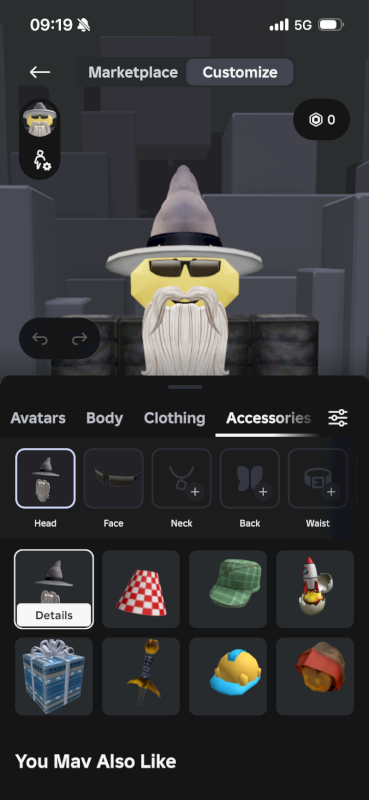Equip the red checkered cone hat
The image size is (369, 800).
pos(141,589)
